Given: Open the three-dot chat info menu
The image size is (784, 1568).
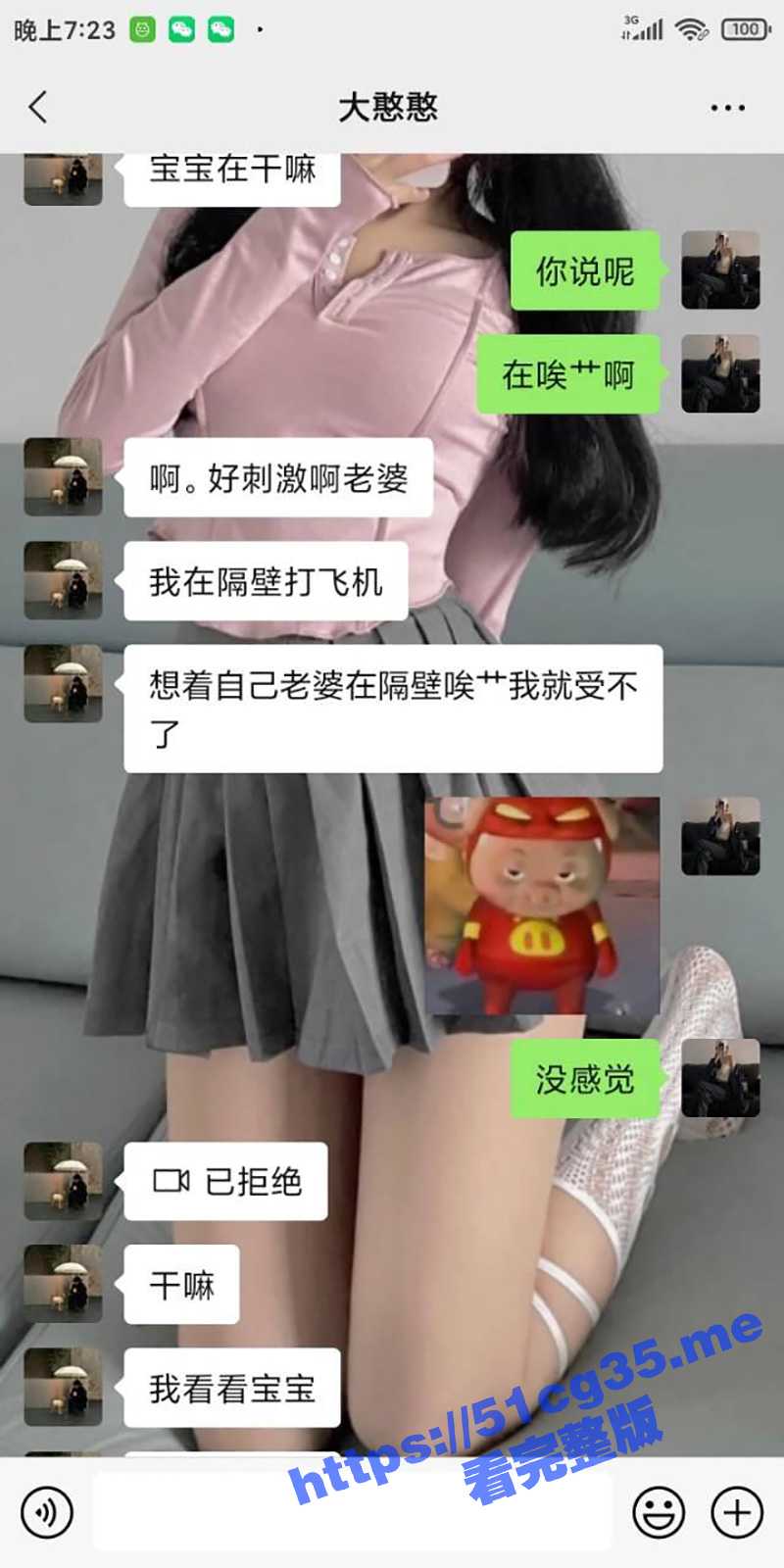Looking at the screenshot, I should coord(727,108).
